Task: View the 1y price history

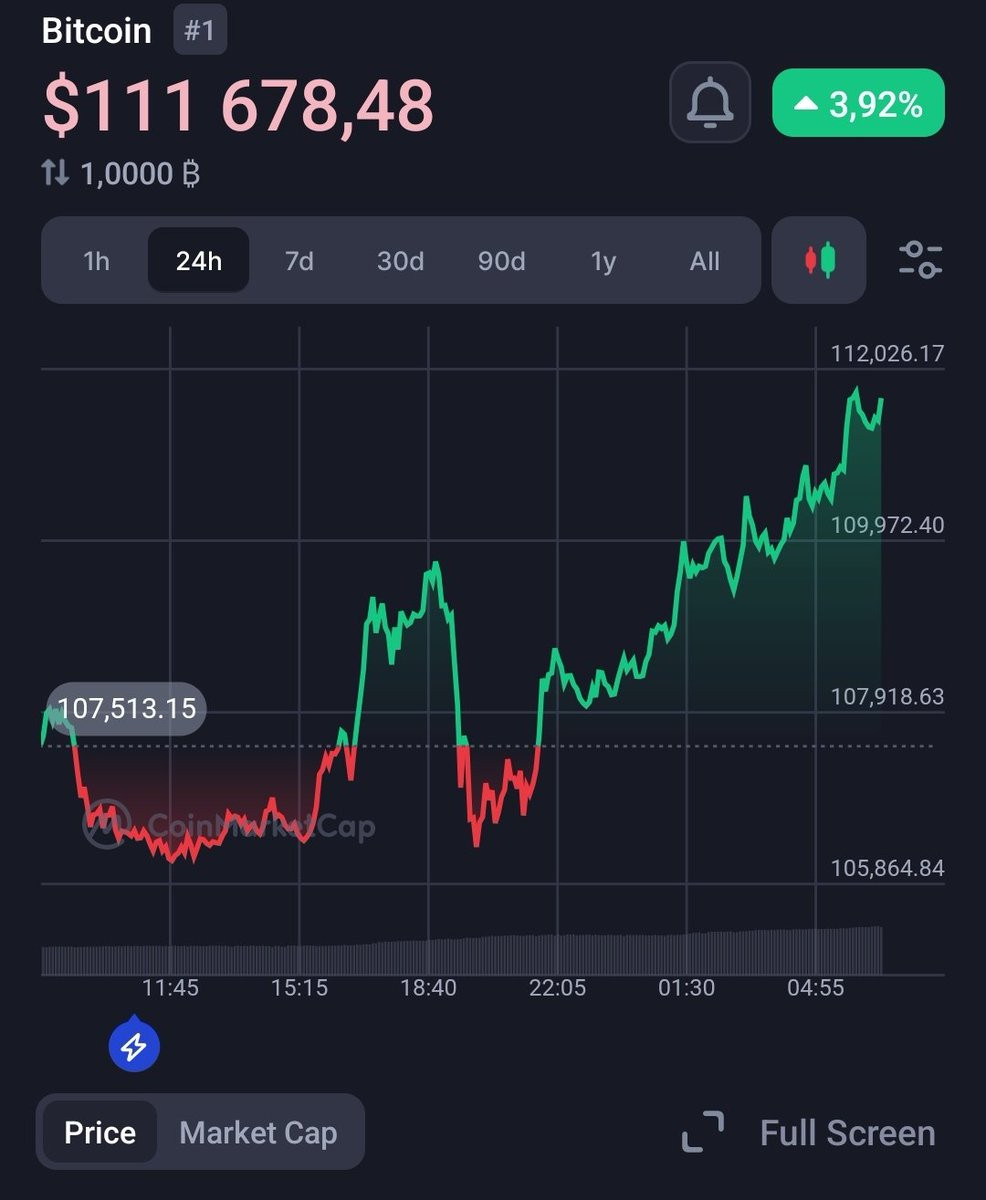Action: pos(603,261)
